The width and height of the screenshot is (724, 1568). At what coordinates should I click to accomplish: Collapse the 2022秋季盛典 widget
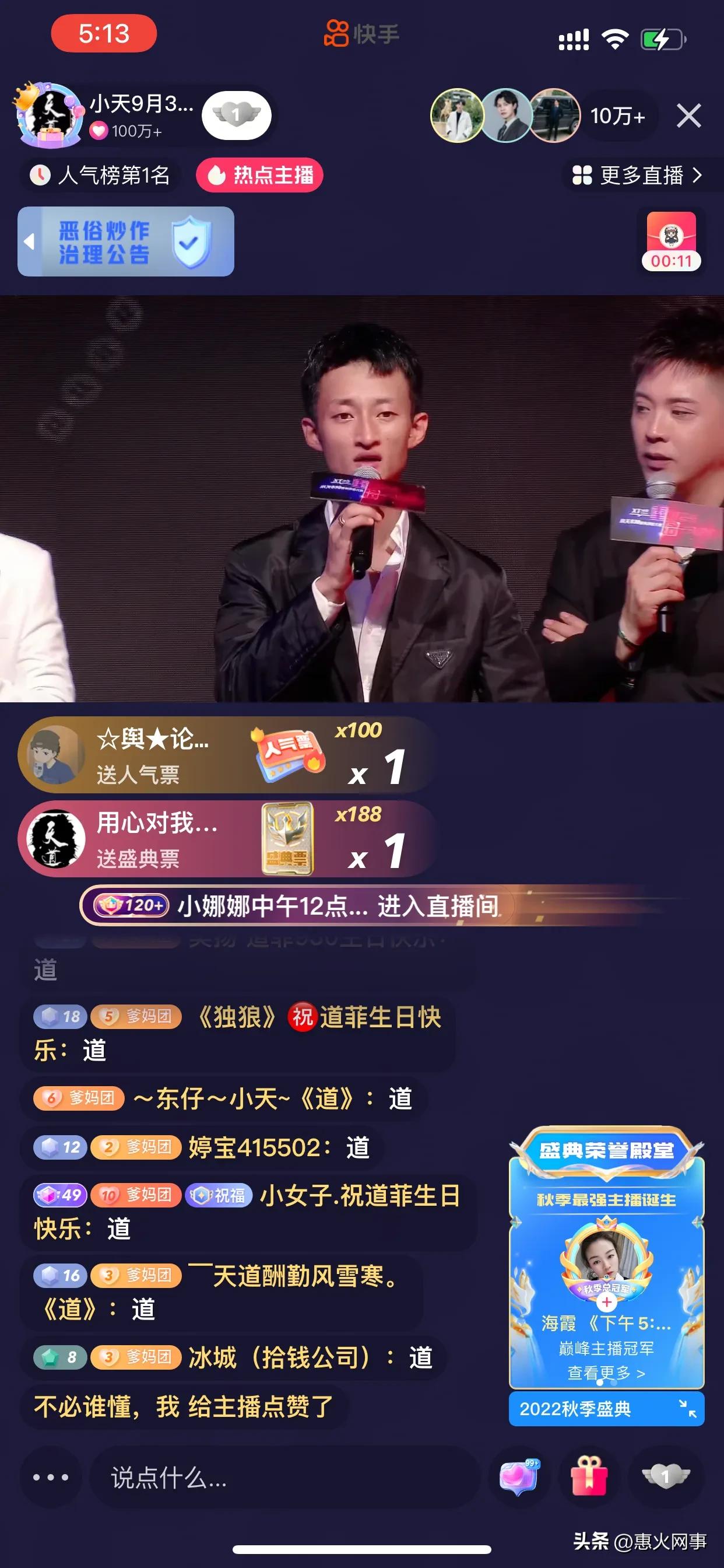click(688, 1408)
